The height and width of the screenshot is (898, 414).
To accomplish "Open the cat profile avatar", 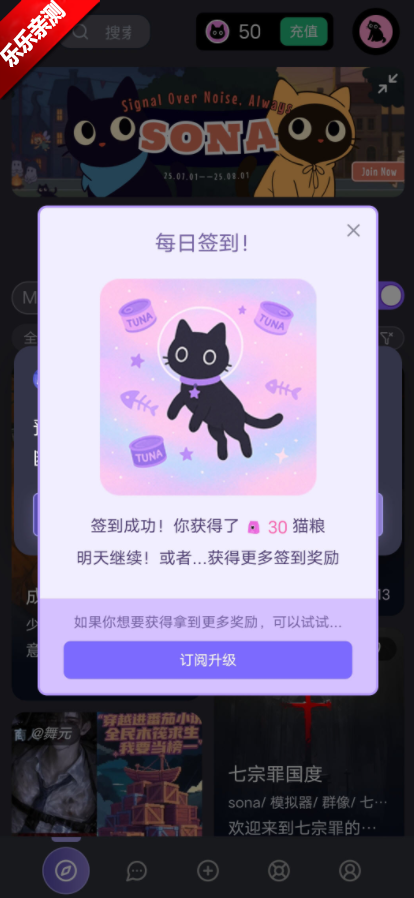I will (376, 31).
